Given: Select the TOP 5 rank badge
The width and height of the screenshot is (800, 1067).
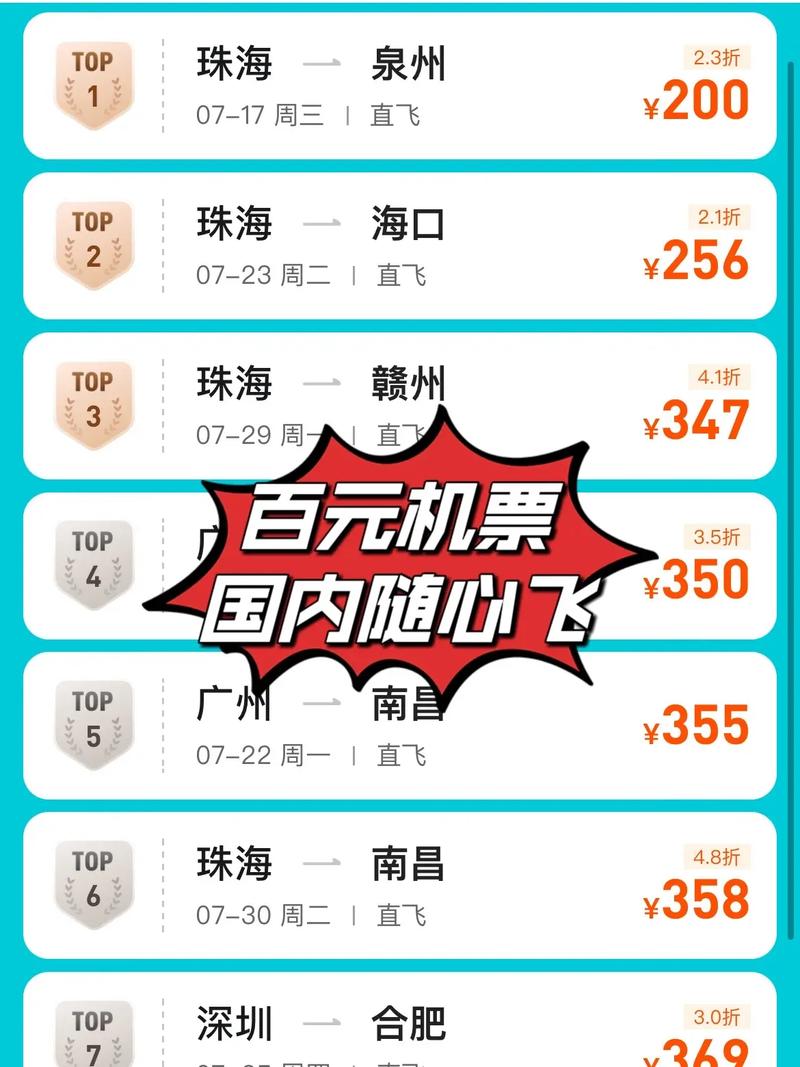Looking at the screenshot, I should pos(95,723).
